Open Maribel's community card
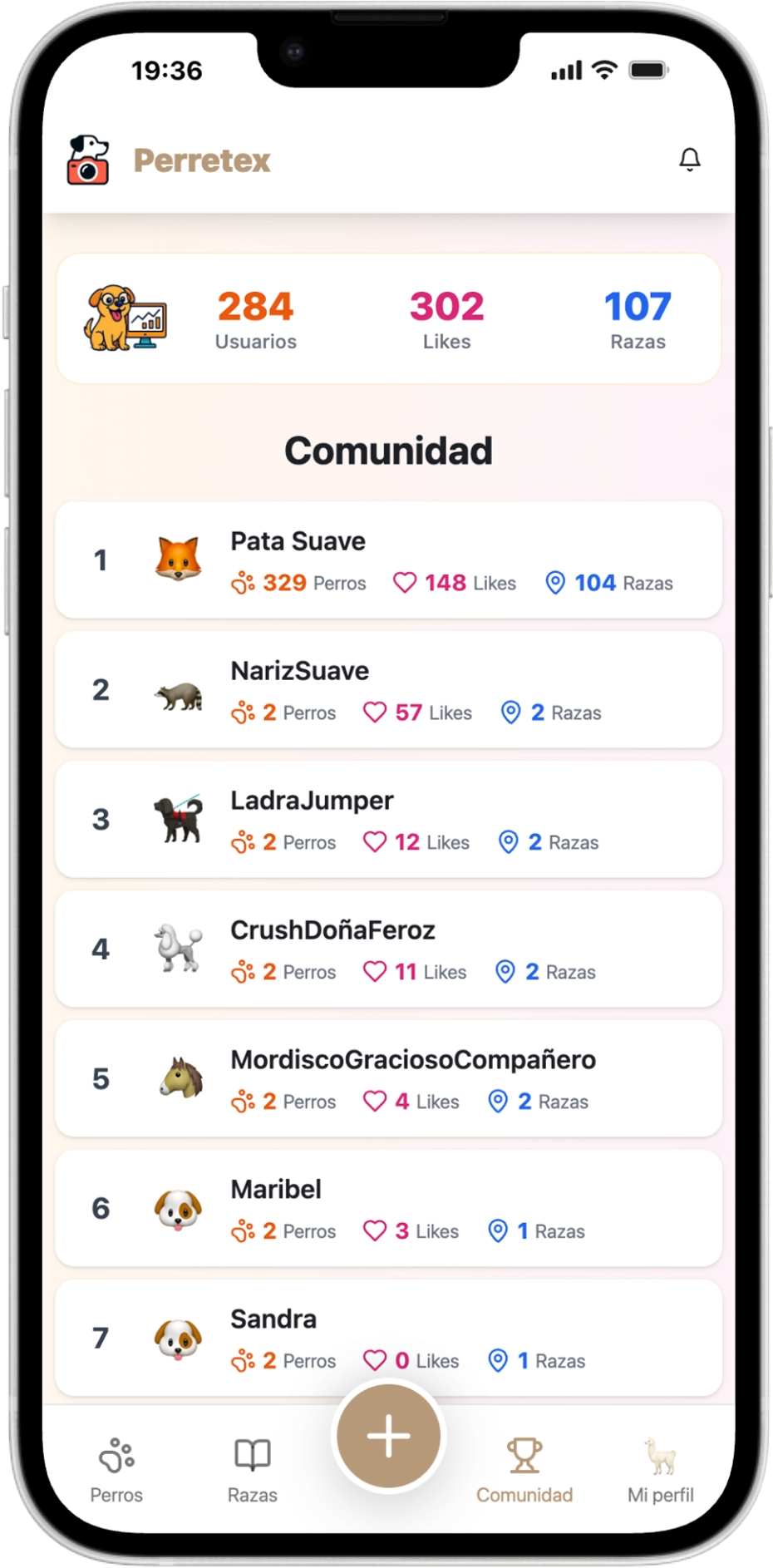This screenshot has width=773, height=1568. [388, 1208]
